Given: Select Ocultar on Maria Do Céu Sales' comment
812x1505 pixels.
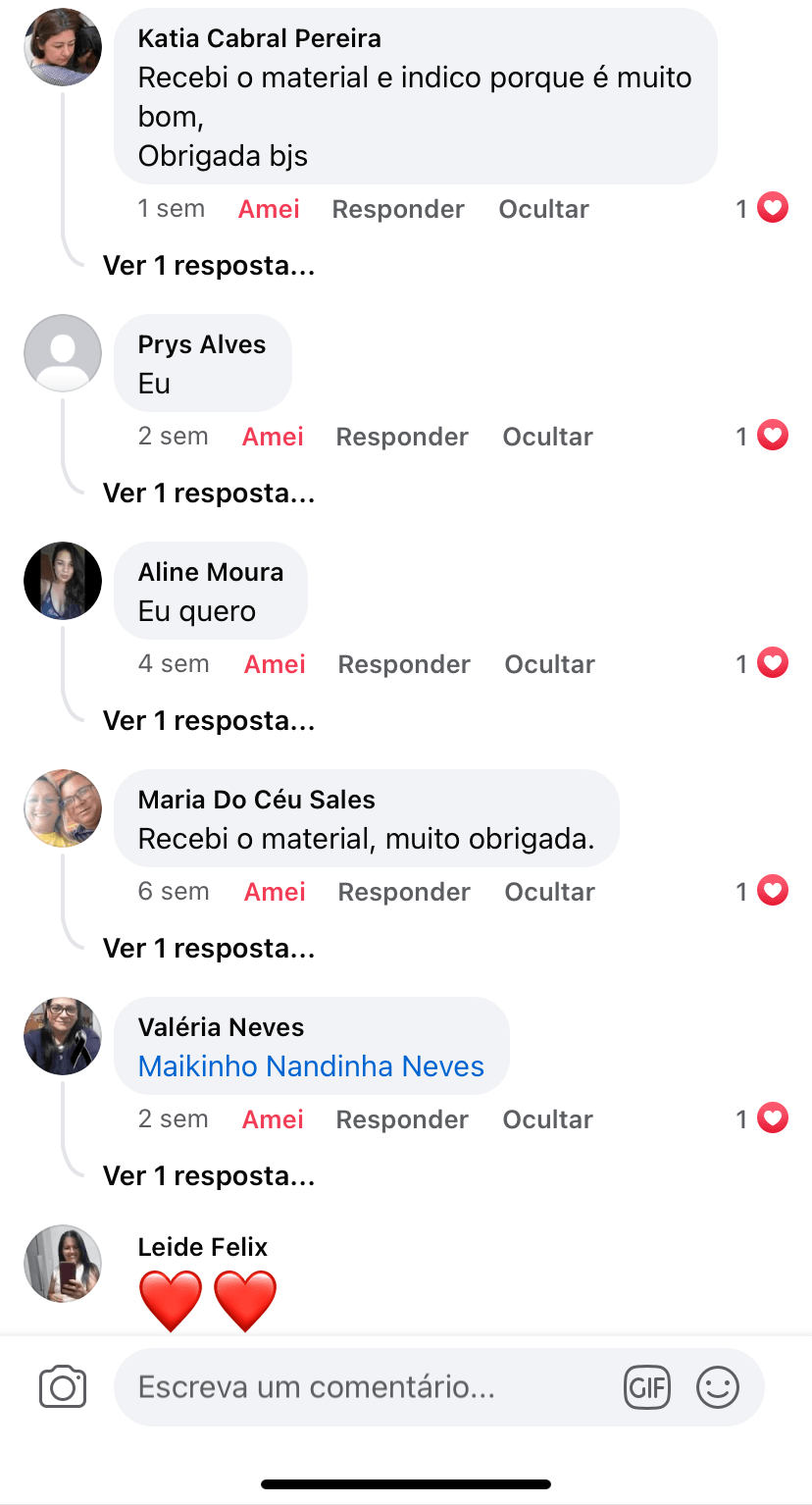Looking at the screenshot, I should coord(550,891).
